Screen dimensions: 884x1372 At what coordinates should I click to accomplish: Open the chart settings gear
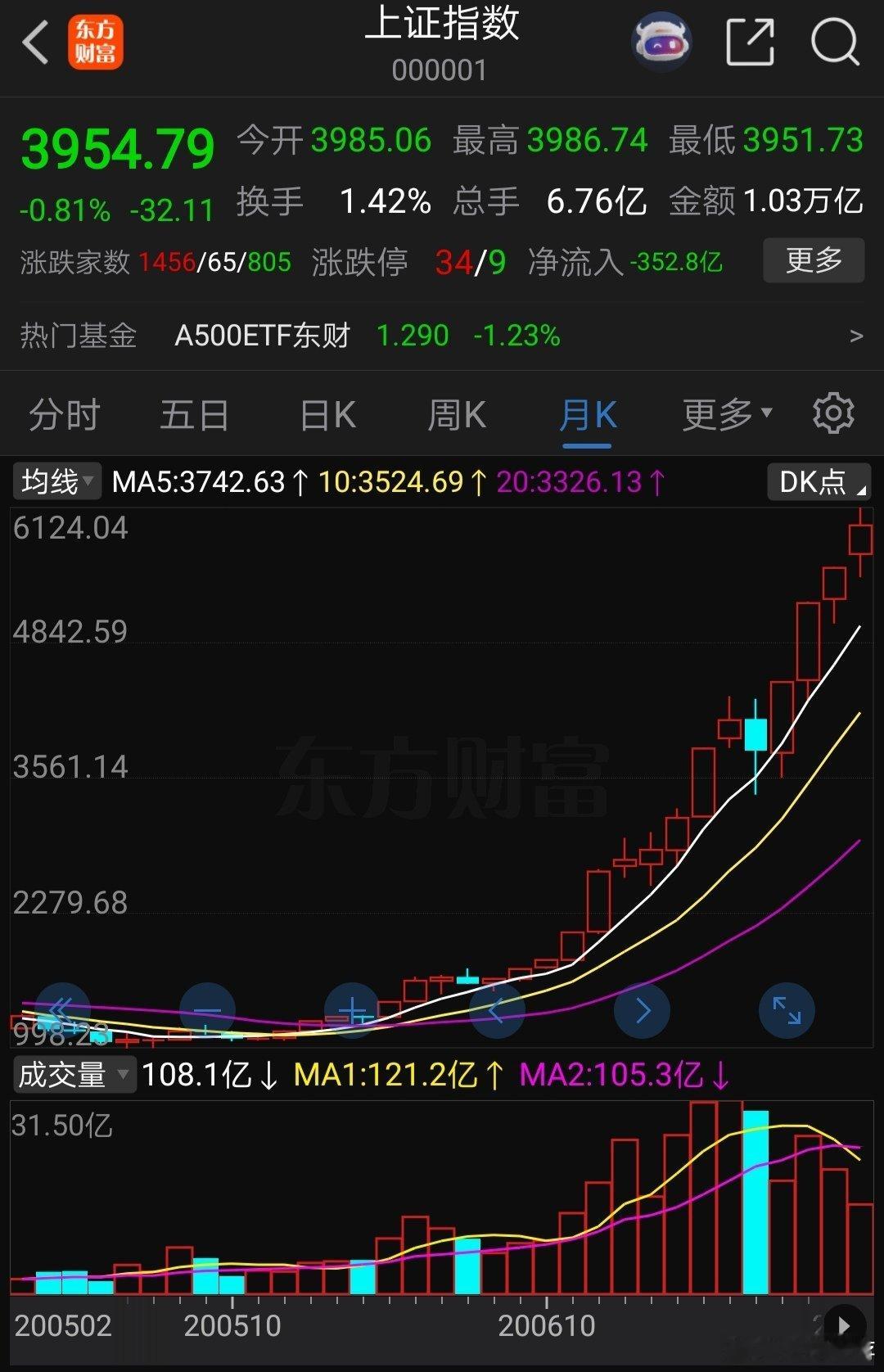tap(832, 413)
